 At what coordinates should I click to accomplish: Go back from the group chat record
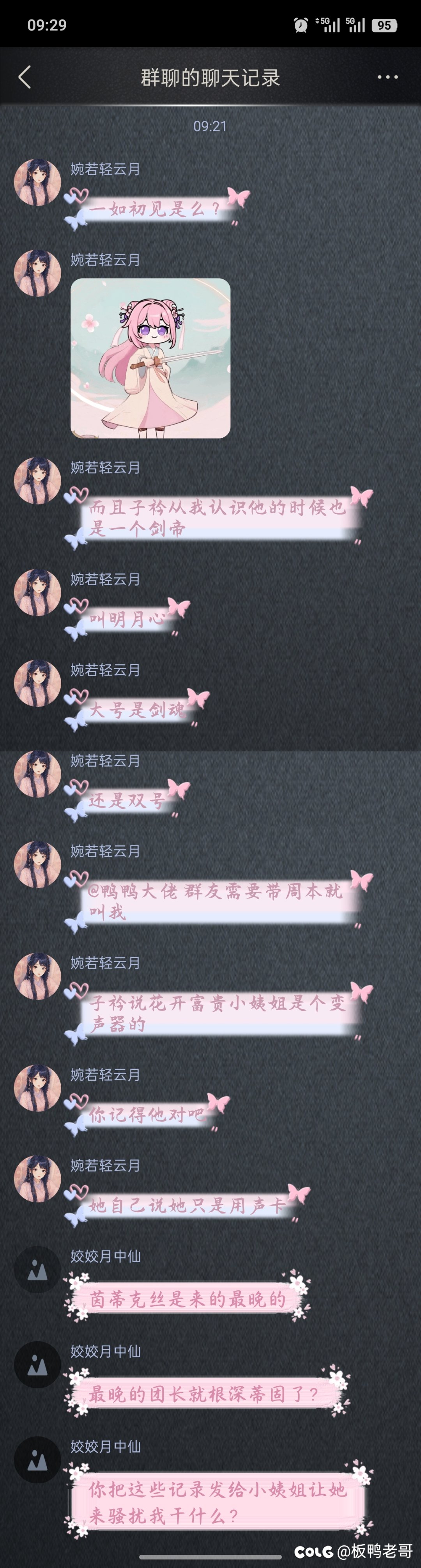(x=24, y=77)
